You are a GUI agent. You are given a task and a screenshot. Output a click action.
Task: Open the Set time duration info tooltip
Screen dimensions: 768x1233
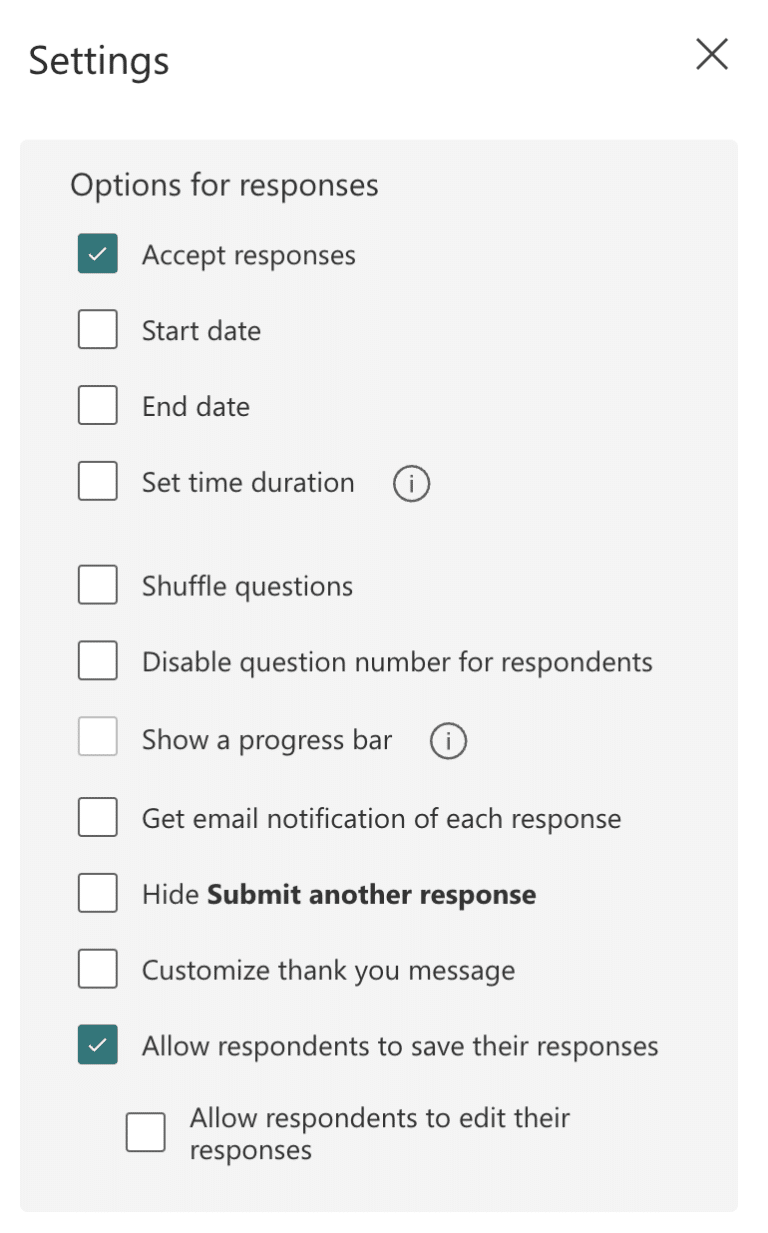pyautogui.click(x=411, y=483)
